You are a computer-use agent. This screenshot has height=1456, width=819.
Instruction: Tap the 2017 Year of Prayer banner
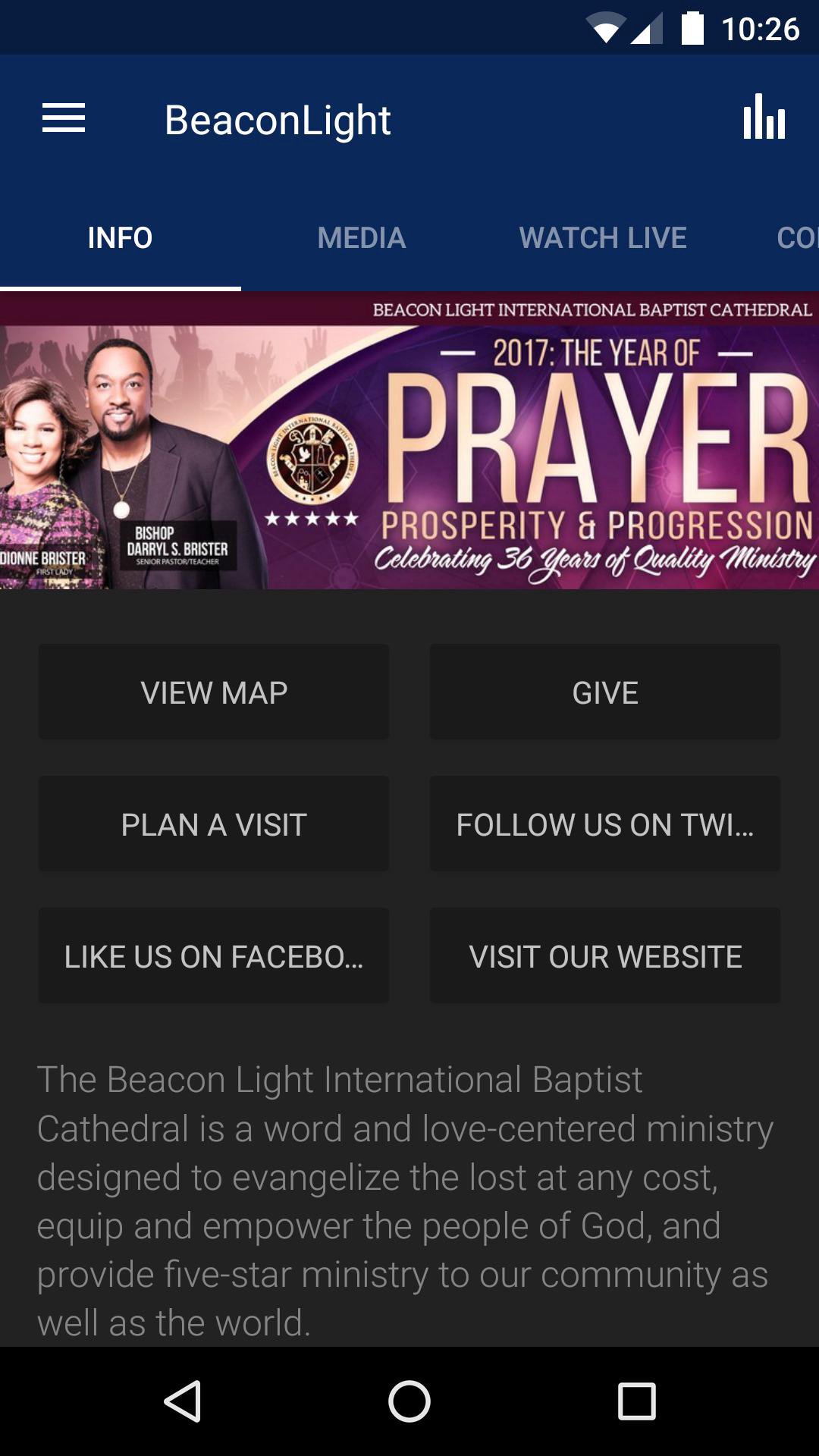pyautogui.click(x=409, y=444)
